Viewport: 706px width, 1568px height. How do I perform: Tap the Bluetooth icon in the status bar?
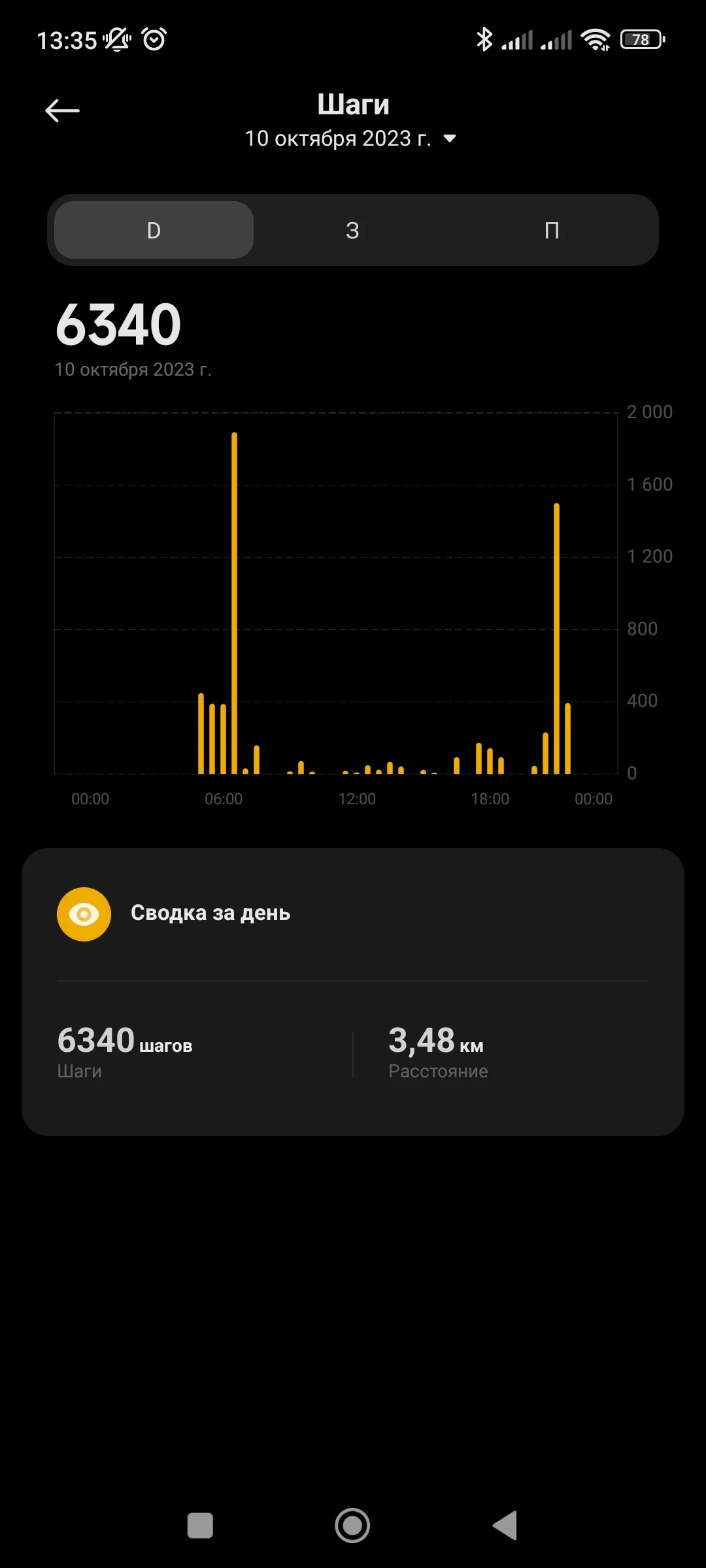(484, 40)
